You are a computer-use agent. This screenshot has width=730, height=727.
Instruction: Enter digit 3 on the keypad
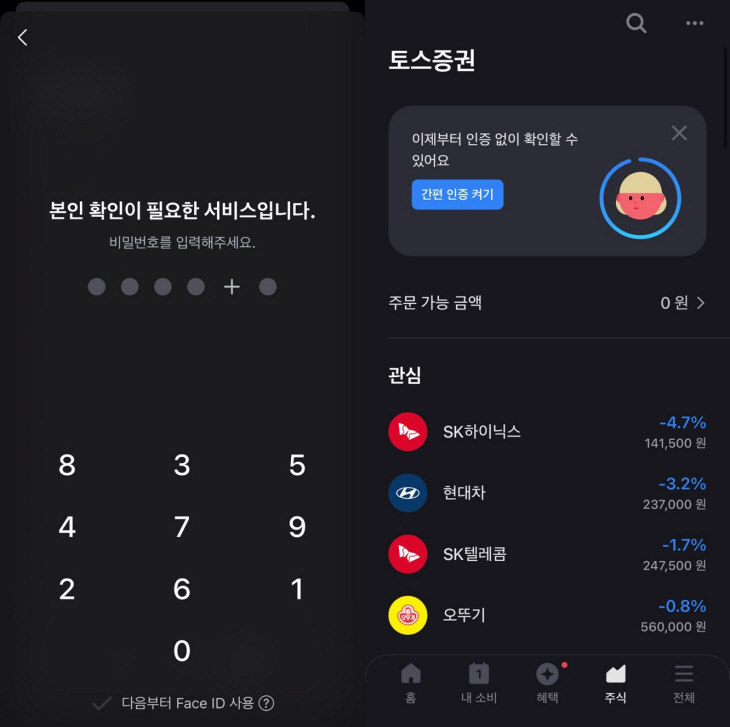[182, 466]
